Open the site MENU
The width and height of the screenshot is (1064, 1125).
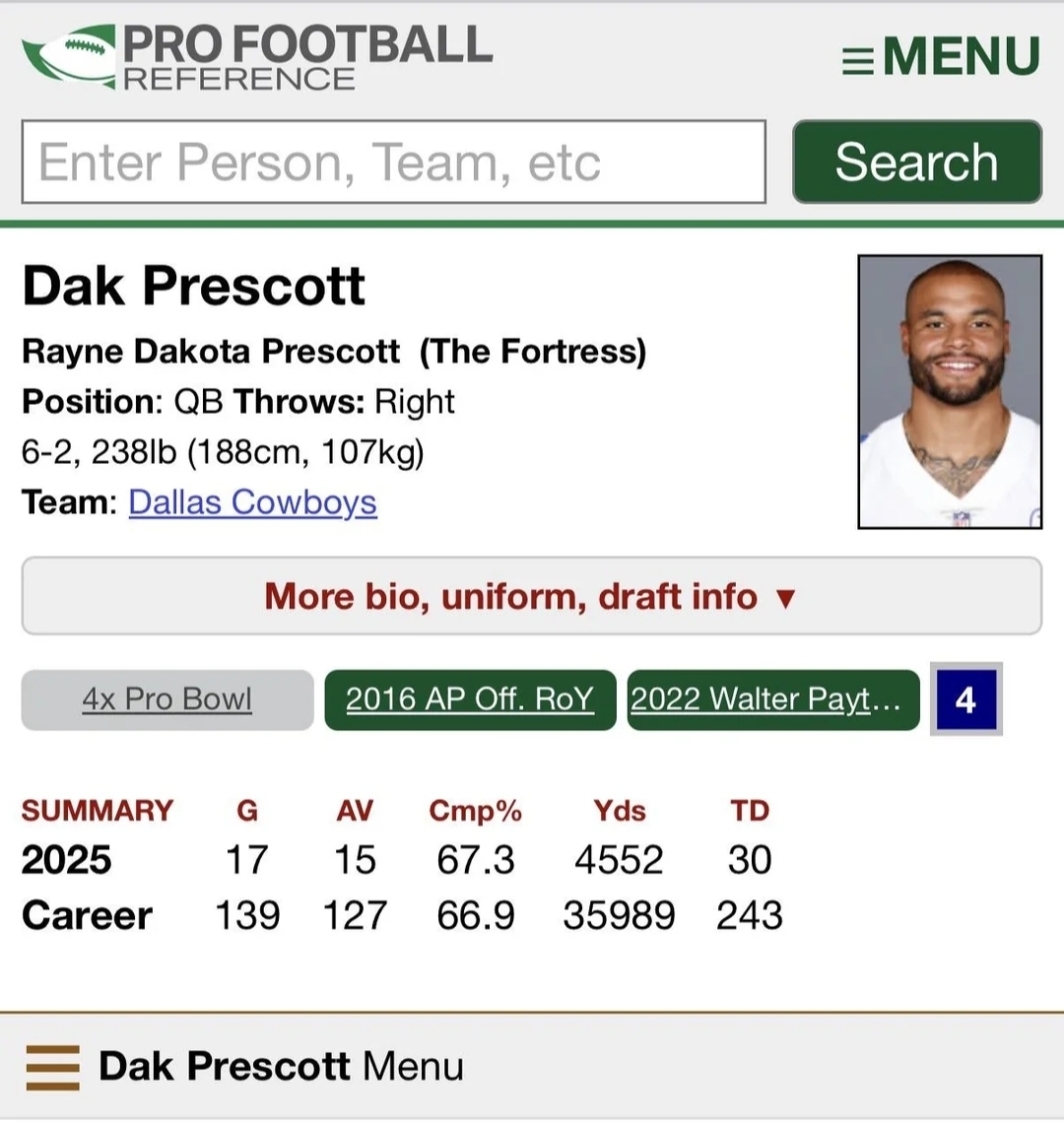941,56
